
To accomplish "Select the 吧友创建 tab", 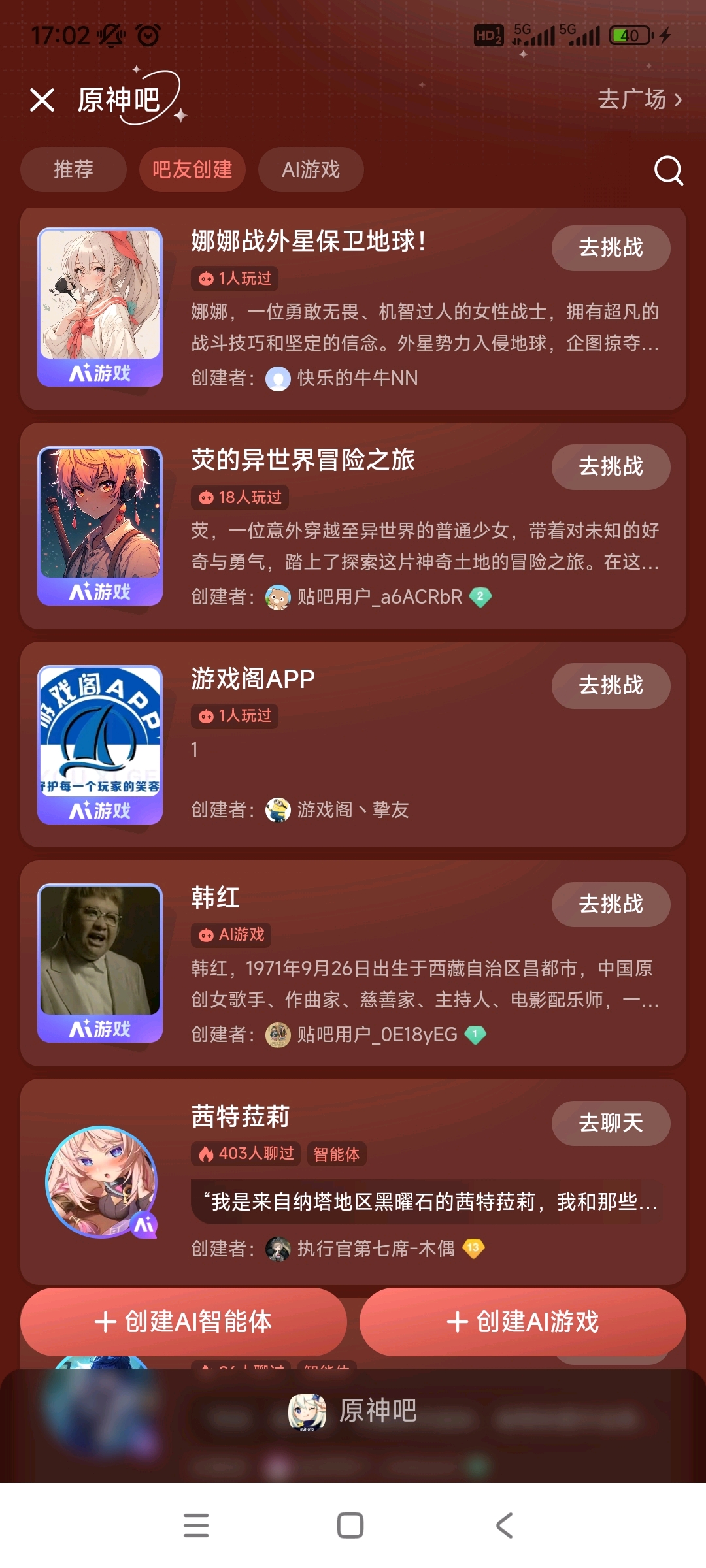I will [x=192, y=170].
